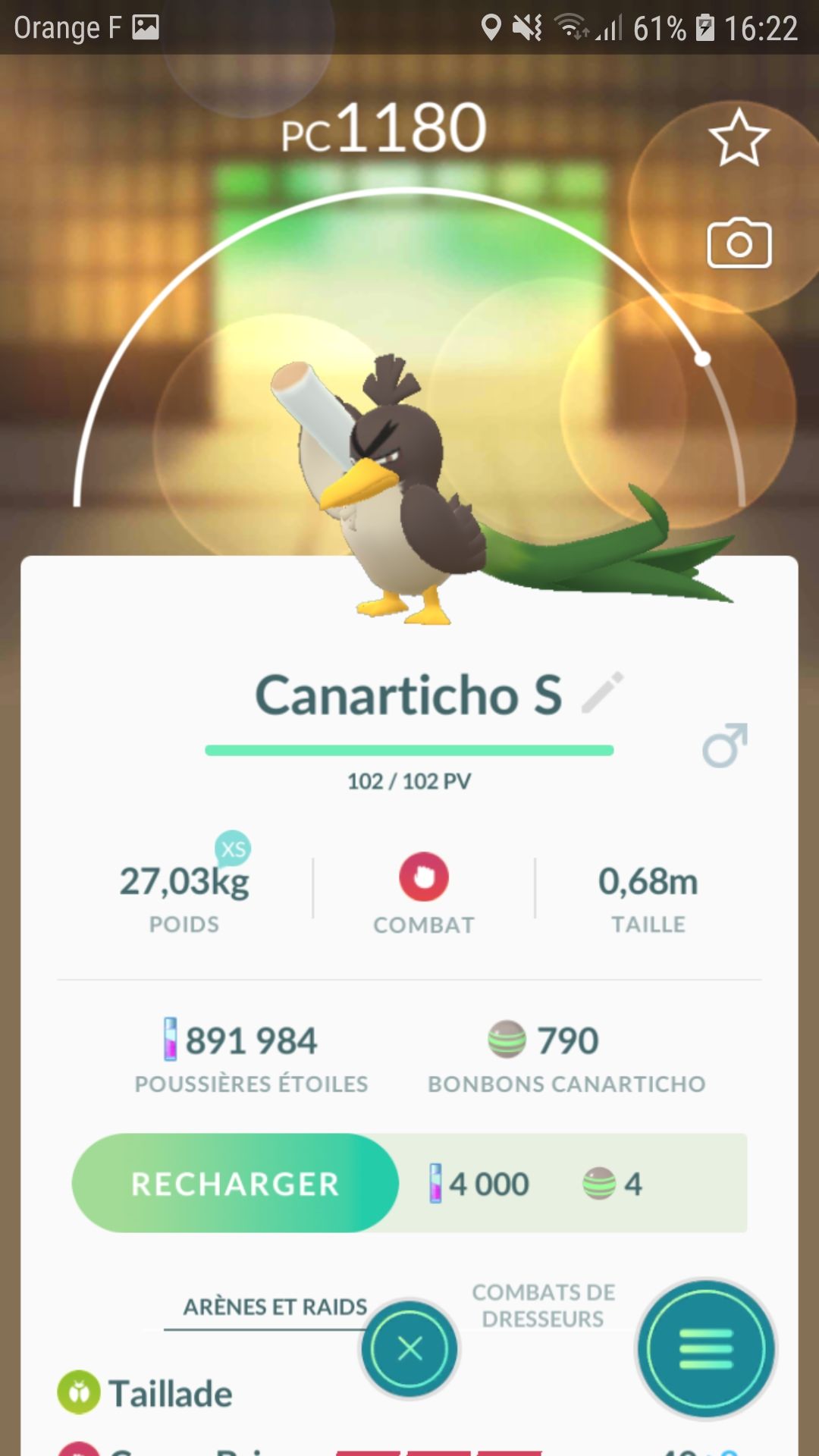The height and width of the screenshot is (1456, 819).
Task: Edit the Pokémon nickname with pencil icon
Action: (x=602, y=692)
